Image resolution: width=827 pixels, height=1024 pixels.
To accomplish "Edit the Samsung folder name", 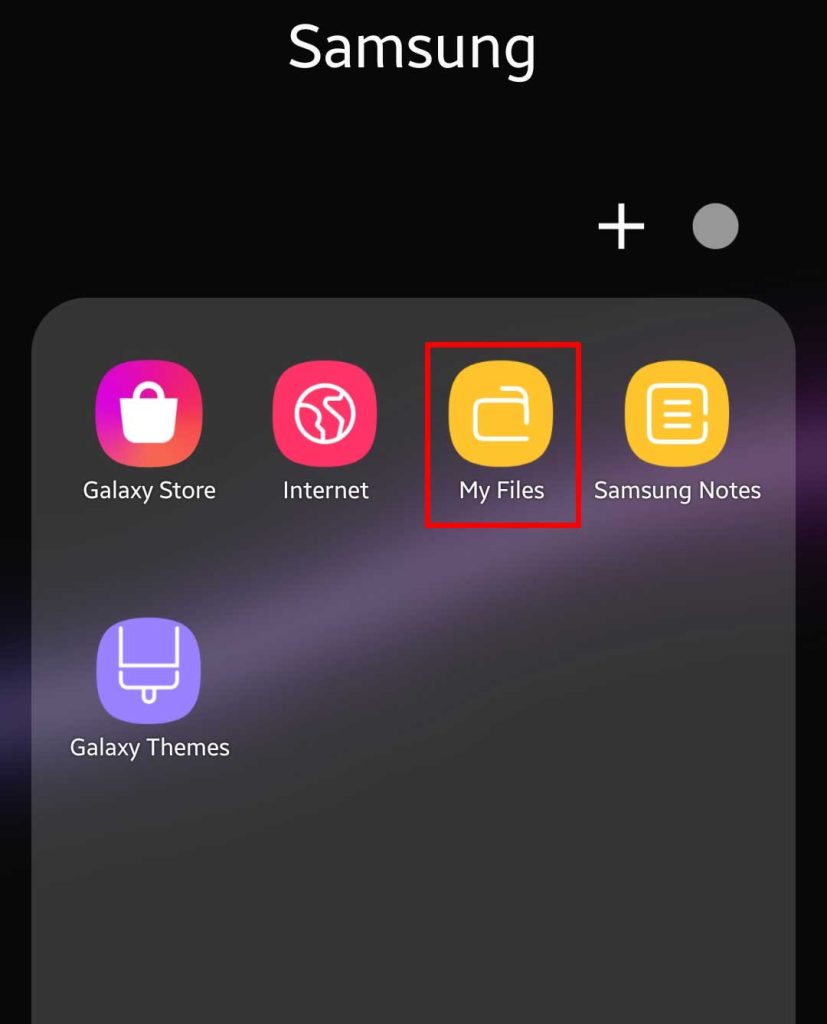I will pos(412,47).
